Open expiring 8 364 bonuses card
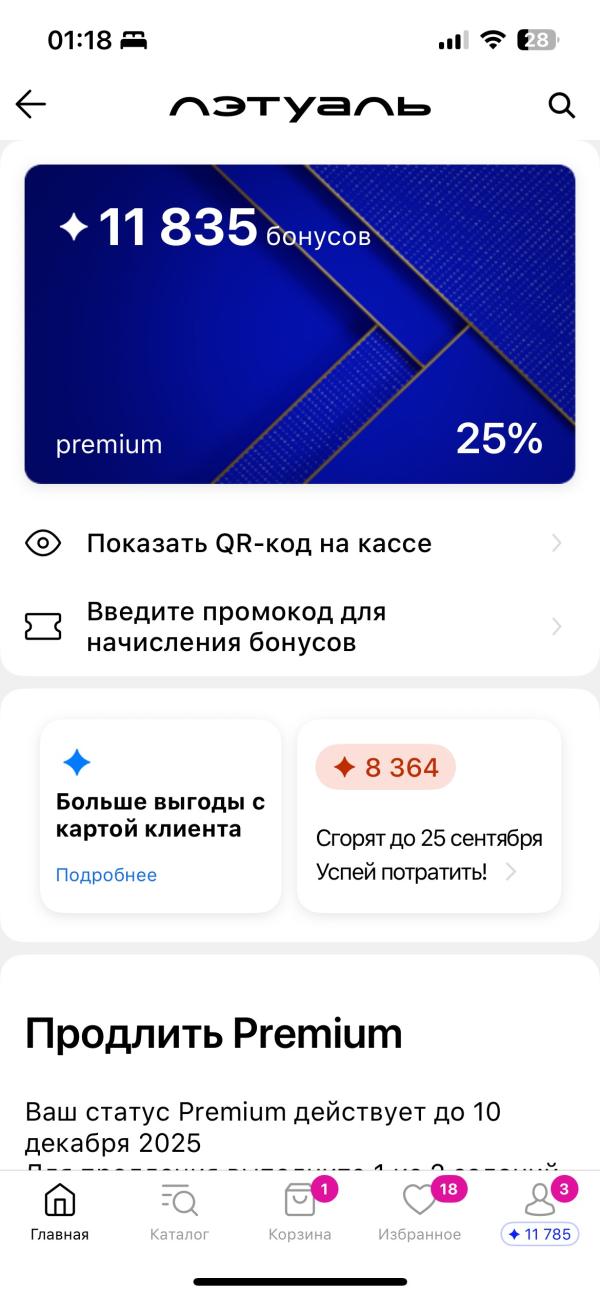This screenshot has height=1297, width=600. click(428, 816)
